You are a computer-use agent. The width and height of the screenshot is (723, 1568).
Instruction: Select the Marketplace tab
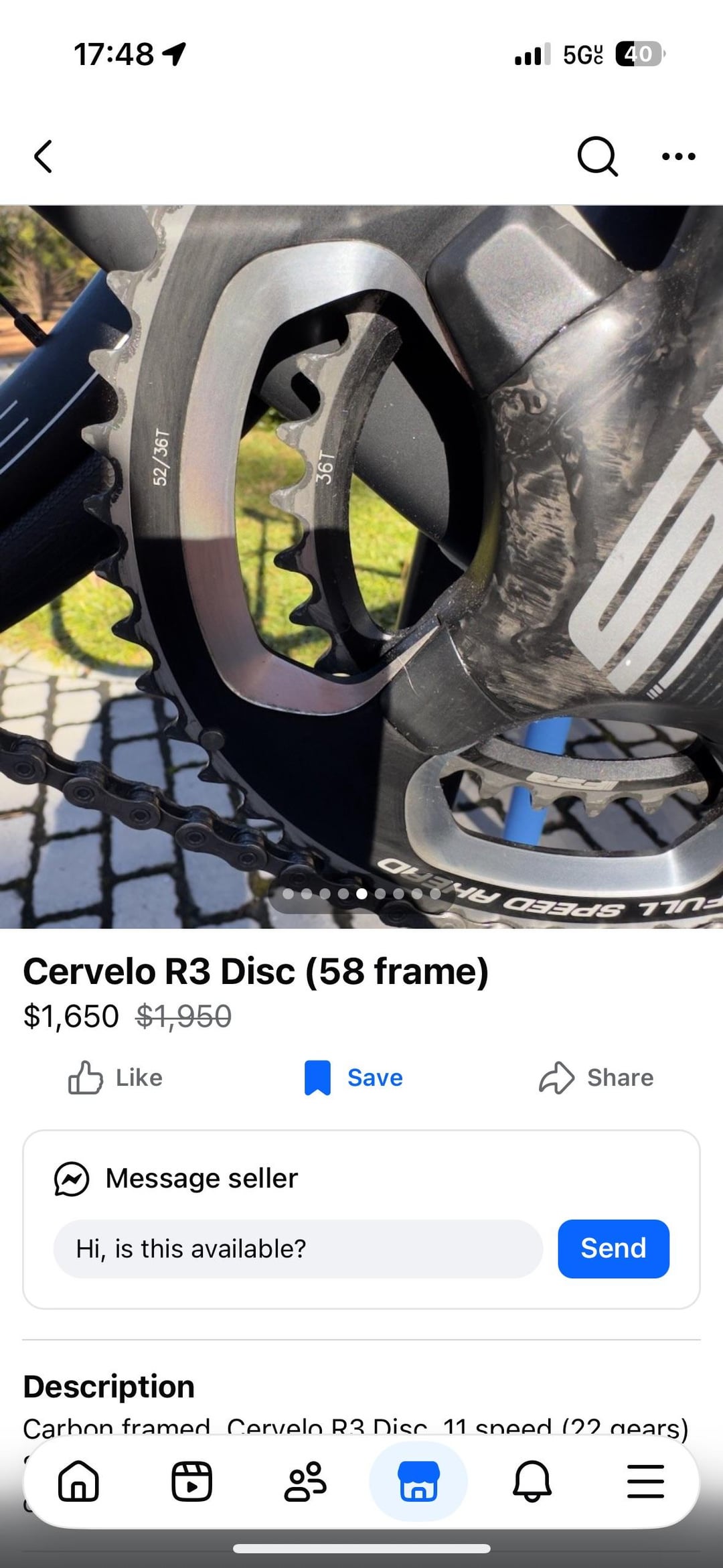(418, 1481)
